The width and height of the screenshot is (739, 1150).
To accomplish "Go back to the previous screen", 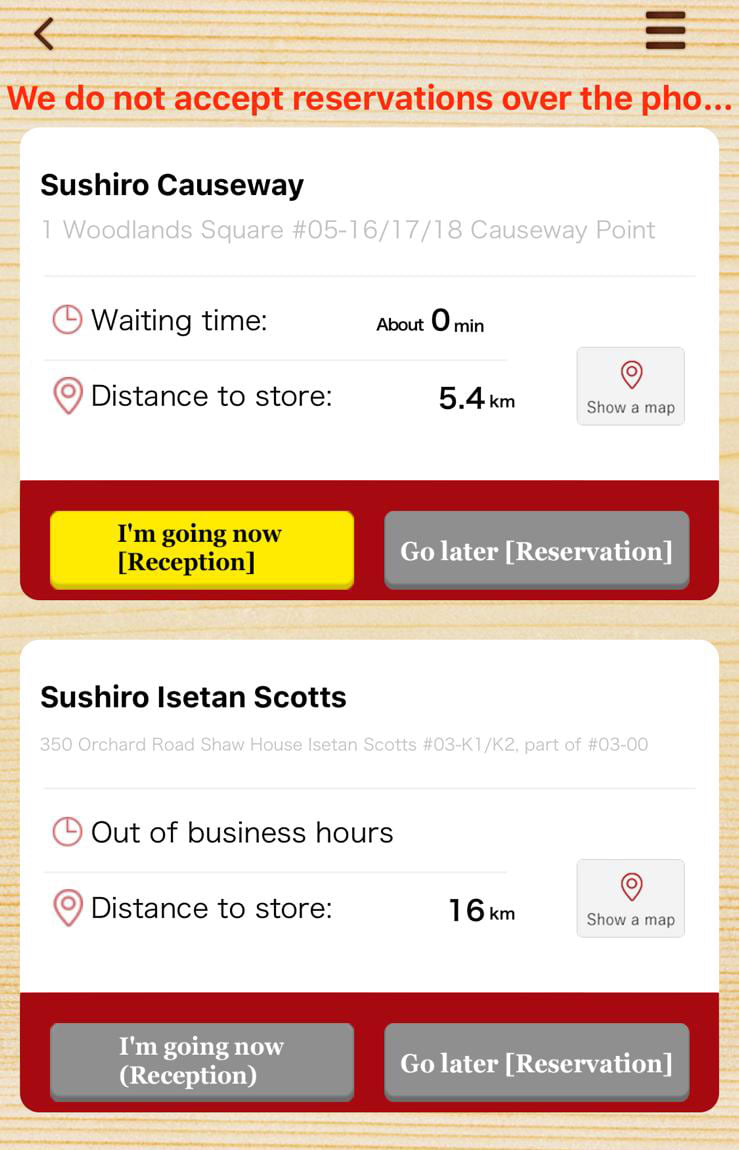I will (43, 34).
